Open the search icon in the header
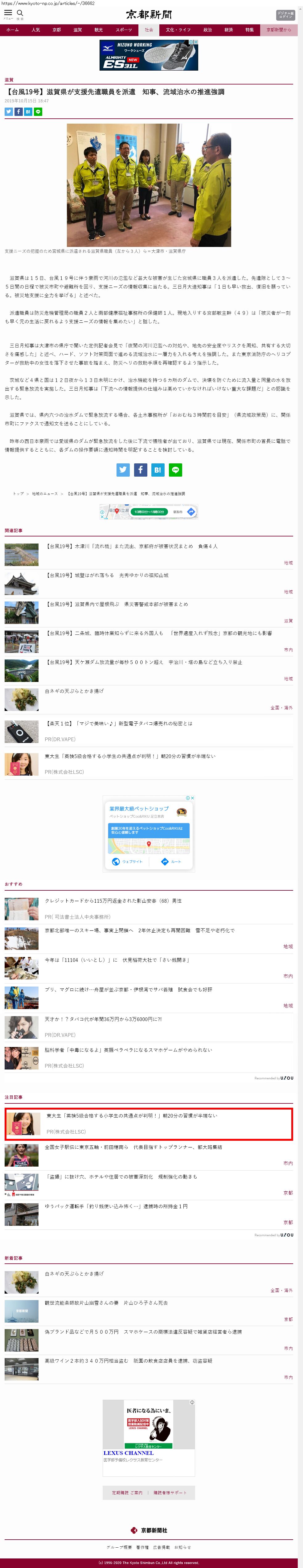Viewport: 303px width, 1568px height. 20,13
